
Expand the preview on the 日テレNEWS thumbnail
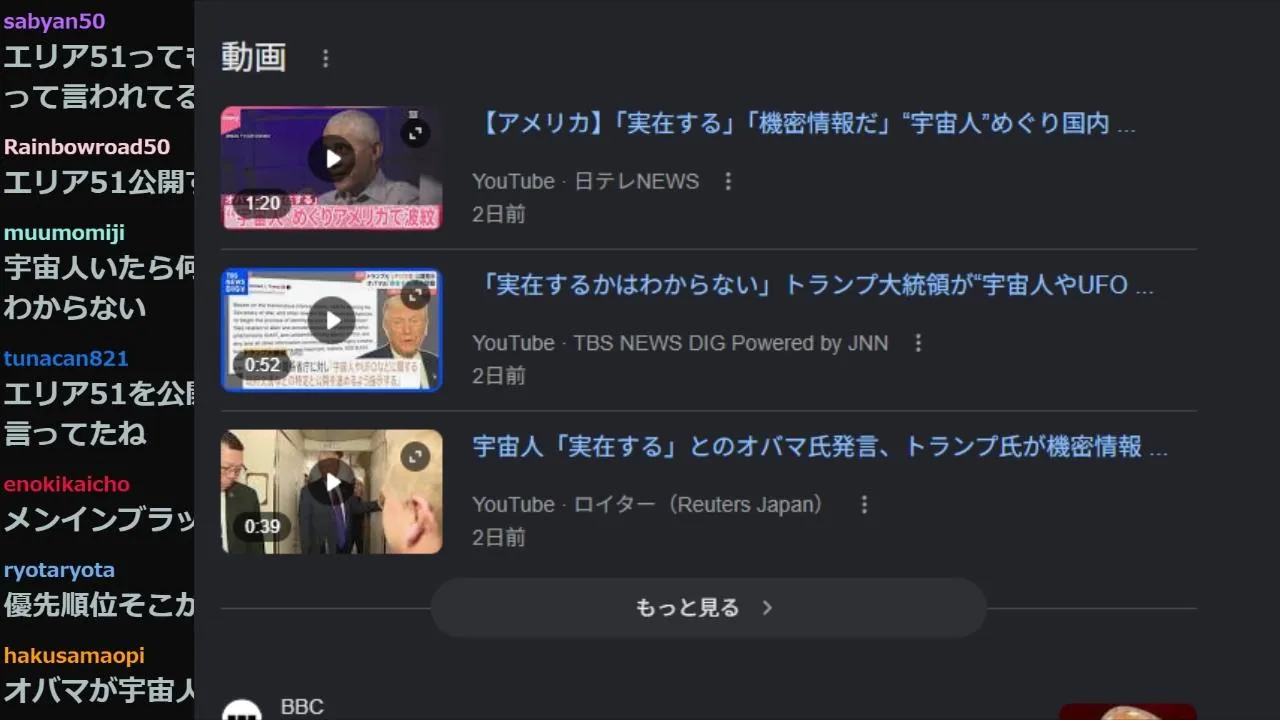(x=415, y=132)
